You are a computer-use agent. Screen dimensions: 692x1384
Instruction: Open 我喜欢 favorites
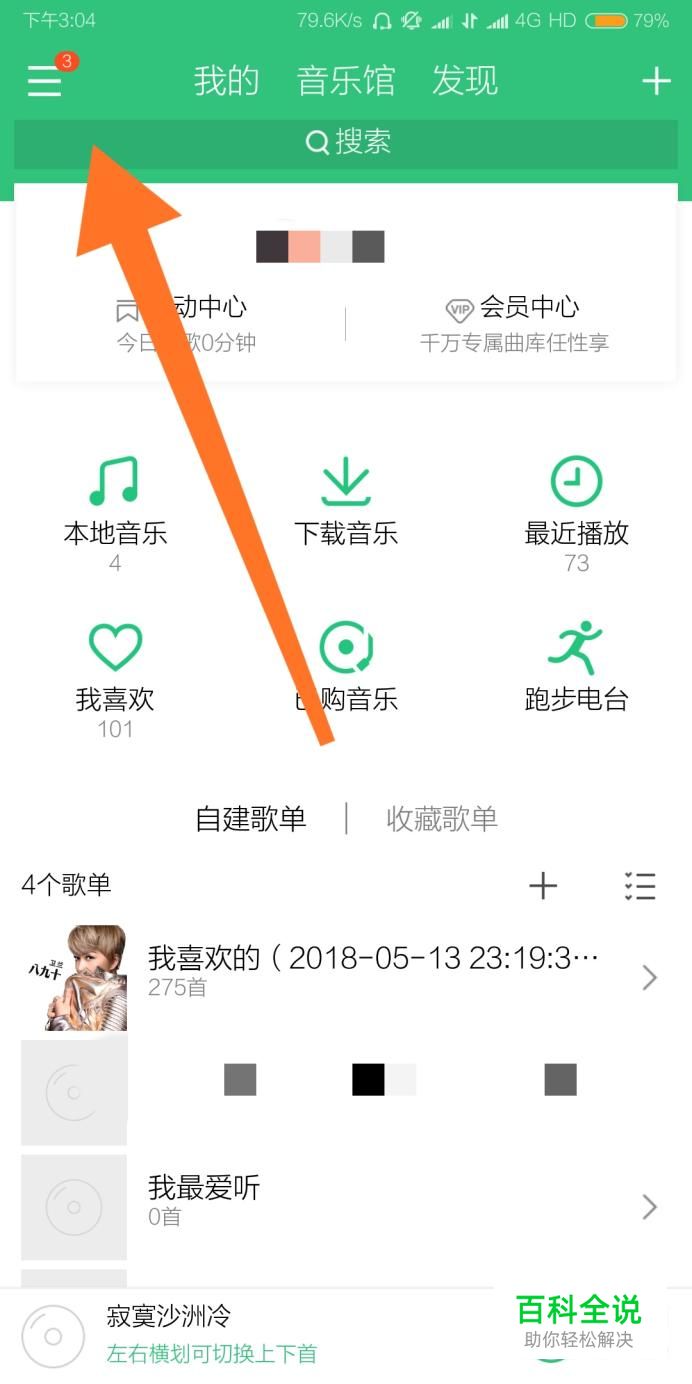[x=115, y=675]
